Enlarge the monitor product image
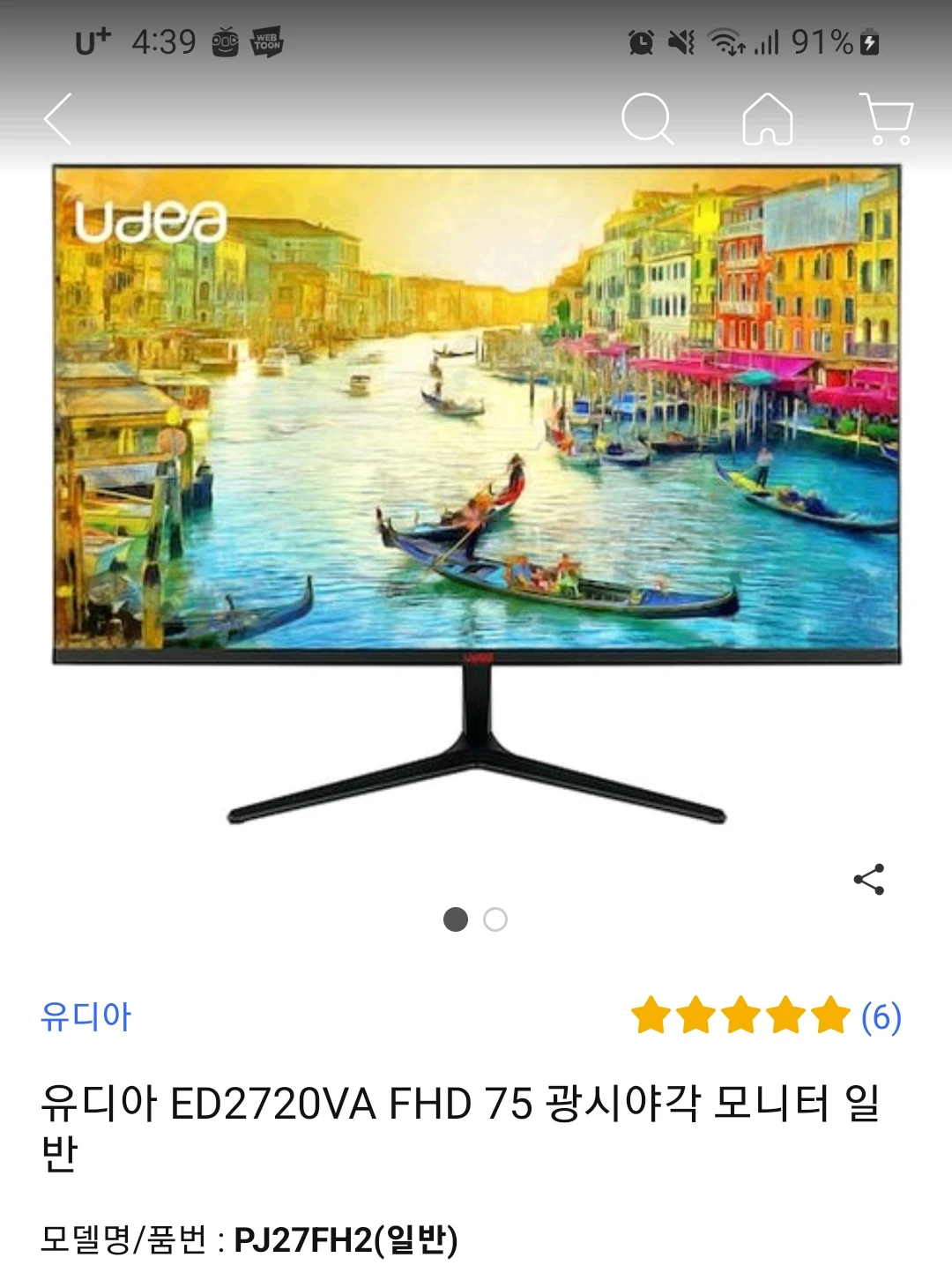This screenshot has height=1265, width=952. [x=476, y=494]
